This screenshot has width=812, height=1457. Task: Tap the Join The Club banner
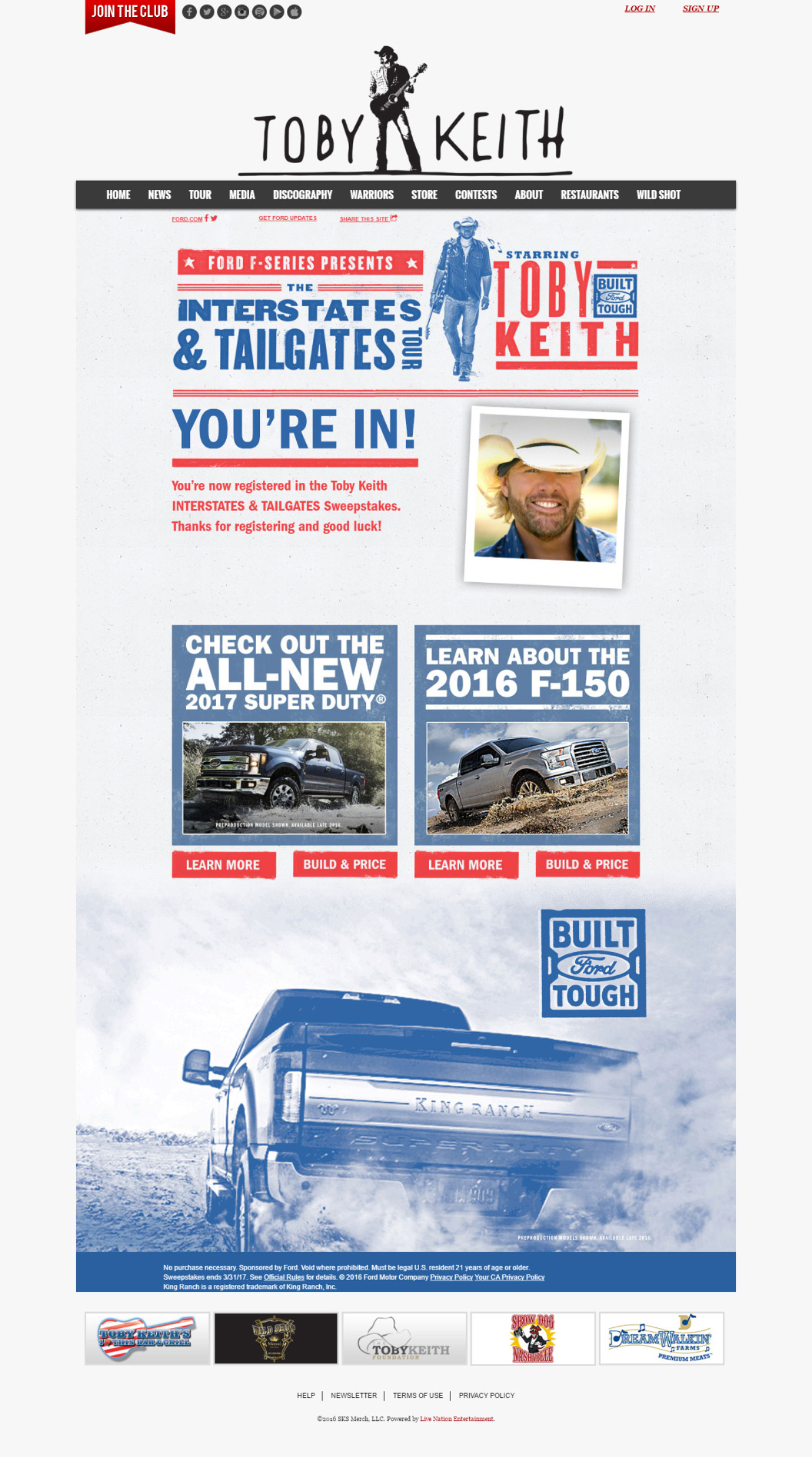click(x=130, y=14)
